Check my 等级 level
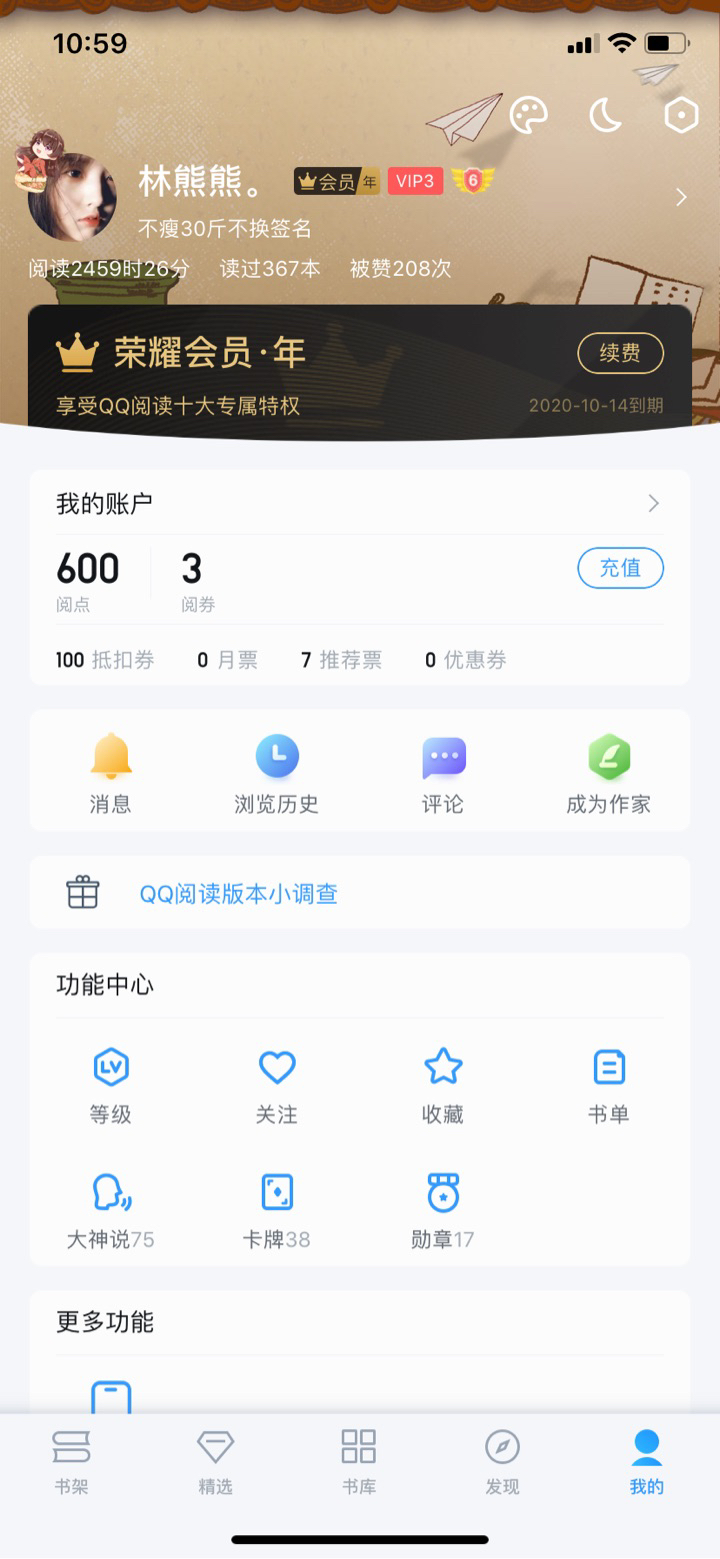 tap(111, 1083)
